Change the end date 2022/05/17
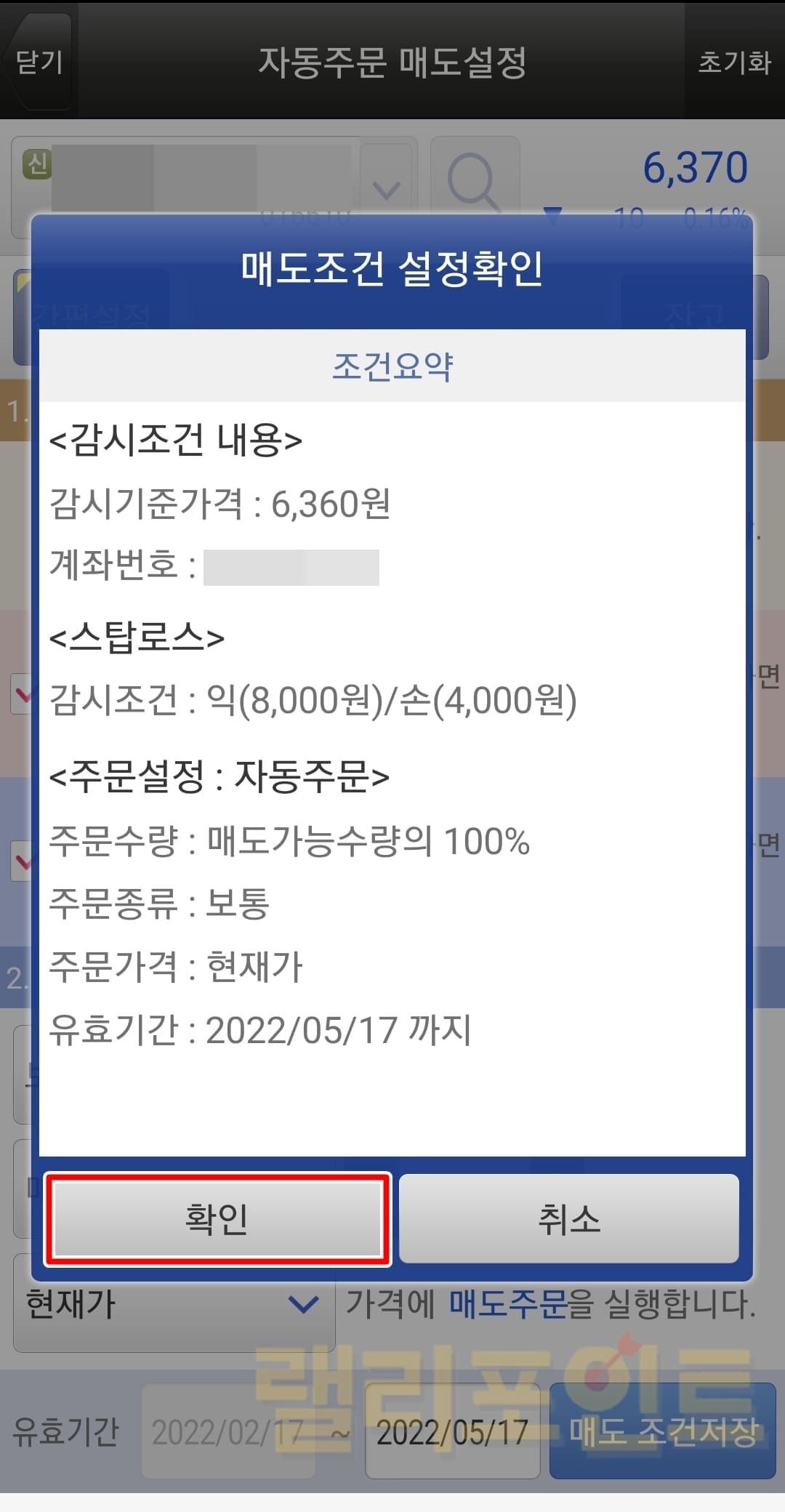Viewport: 785px width, 1512px height. point(452,1432)
